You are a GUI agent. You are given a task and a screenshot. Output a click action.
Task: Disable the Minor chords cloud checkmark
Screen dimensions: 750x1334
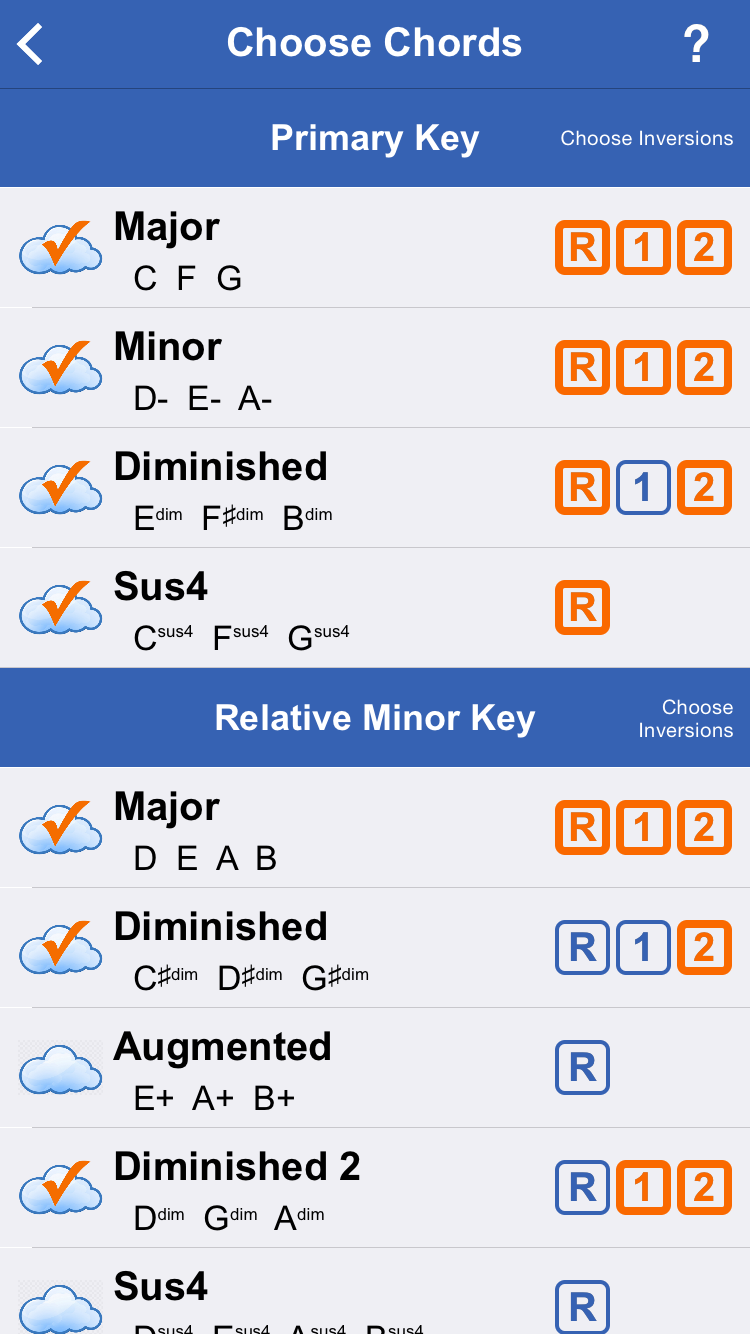(60, 367)
